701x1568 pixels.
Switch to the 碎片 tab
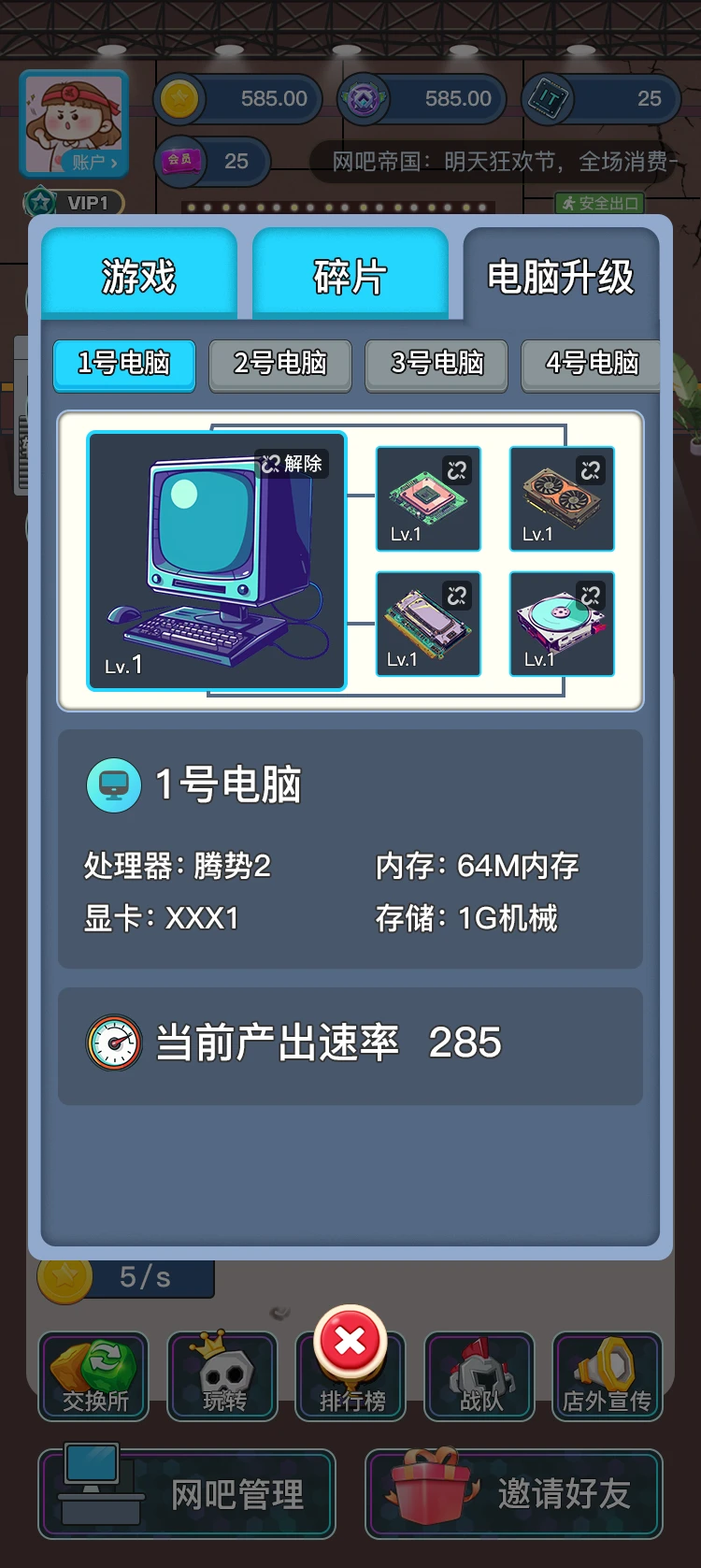coord(350,274)
